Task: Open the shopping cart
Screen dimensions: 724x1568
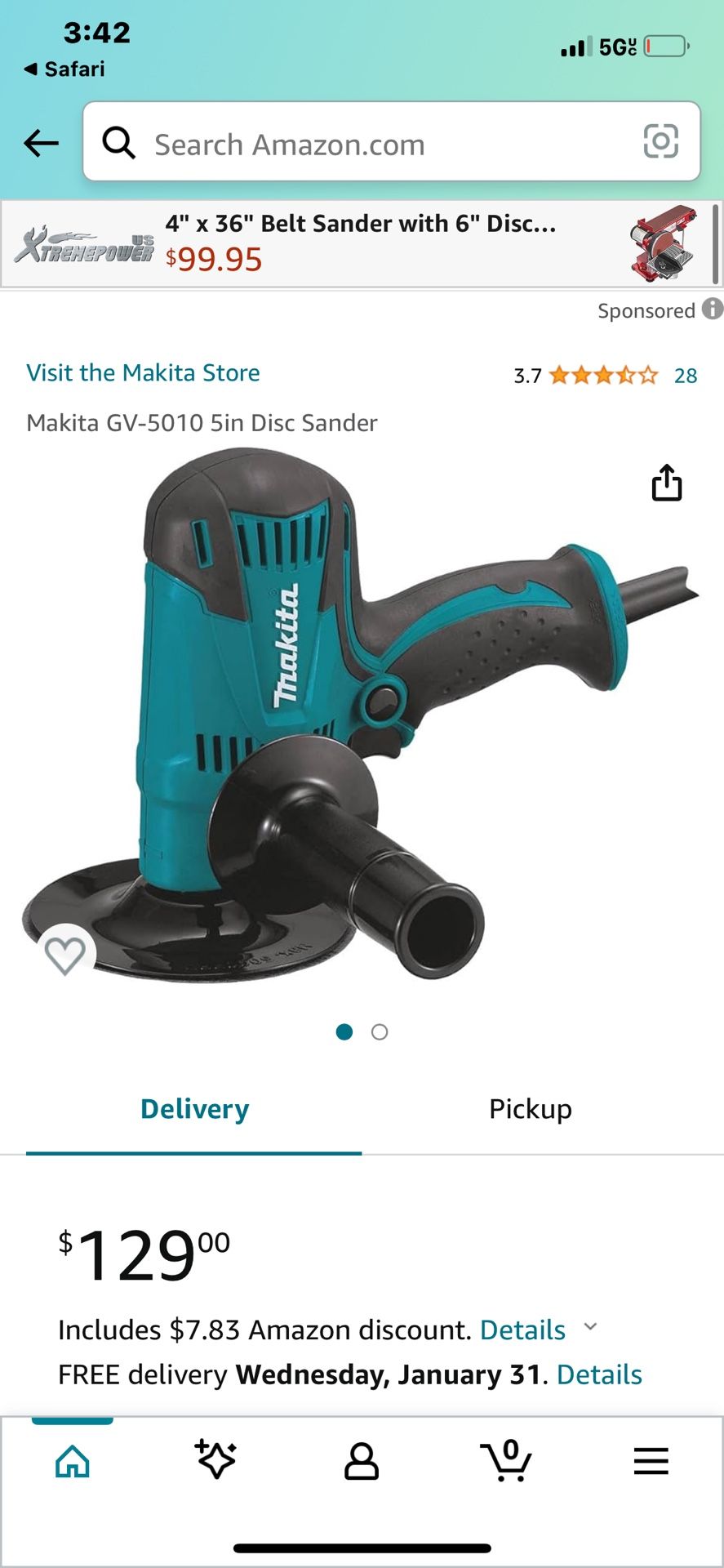Action: pyautogui.click(x=506, y=1462)
